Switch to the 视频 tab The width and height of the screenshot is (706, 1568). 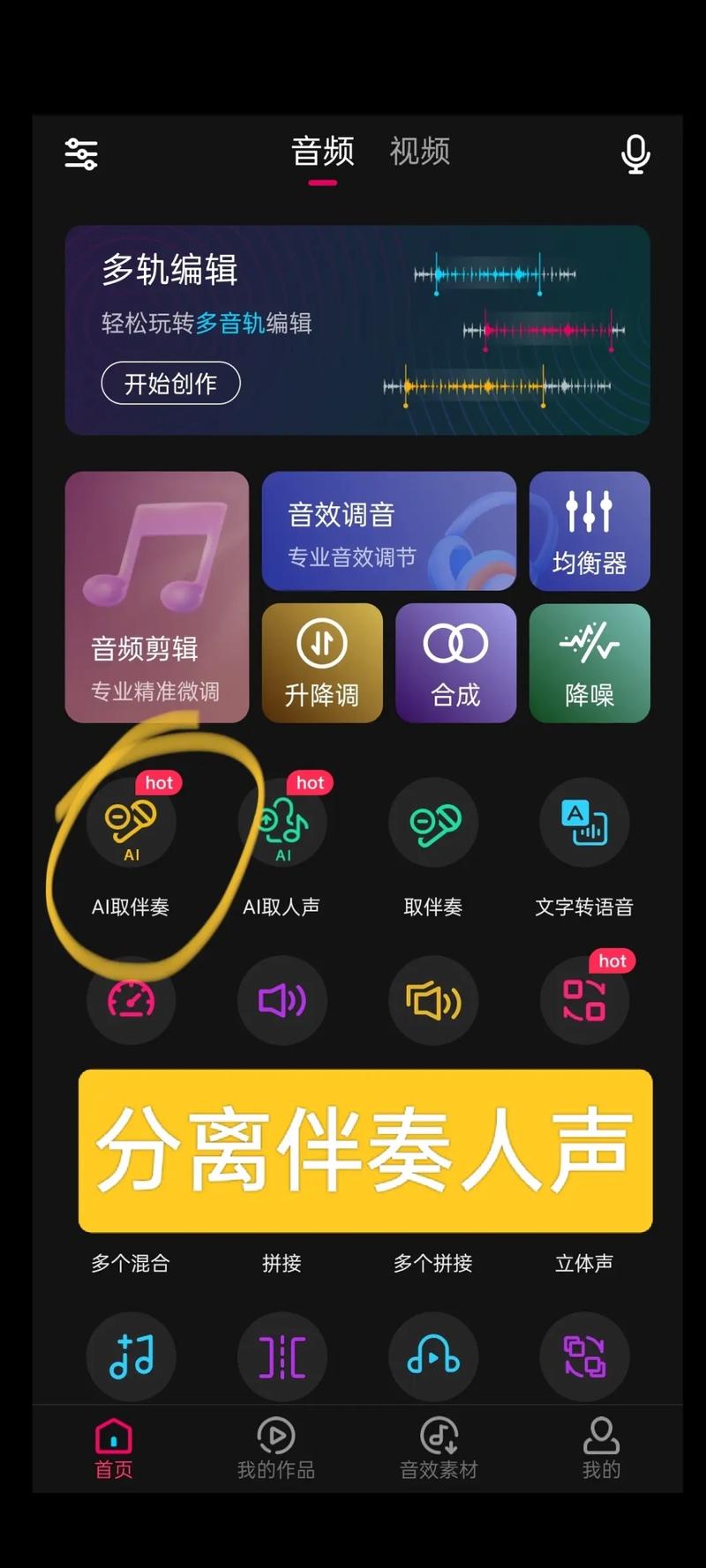pos(419,152)
